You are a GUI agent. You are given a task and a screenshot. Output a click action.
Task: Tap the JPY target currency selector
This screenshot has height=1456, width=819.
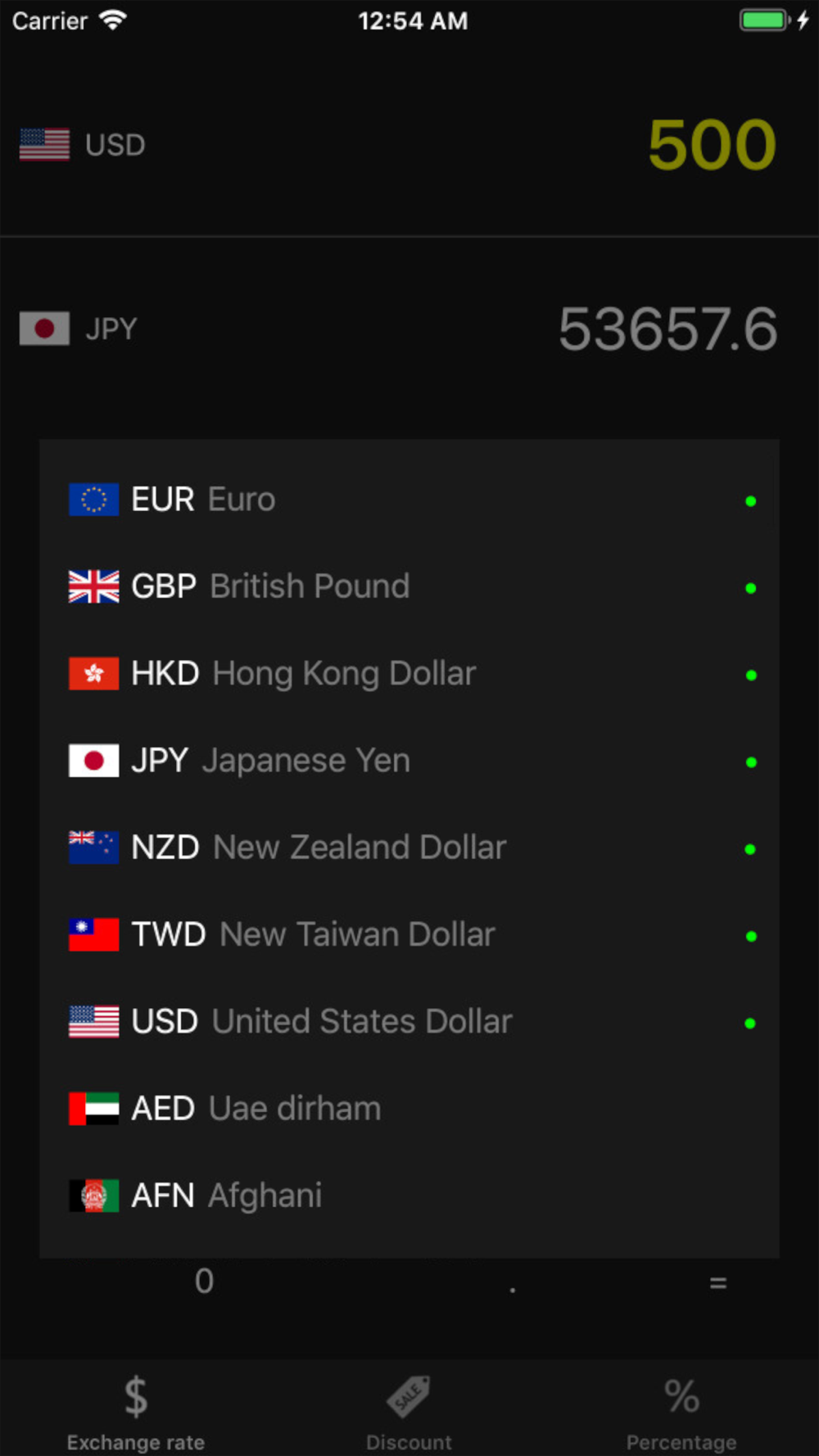[79, 328]
